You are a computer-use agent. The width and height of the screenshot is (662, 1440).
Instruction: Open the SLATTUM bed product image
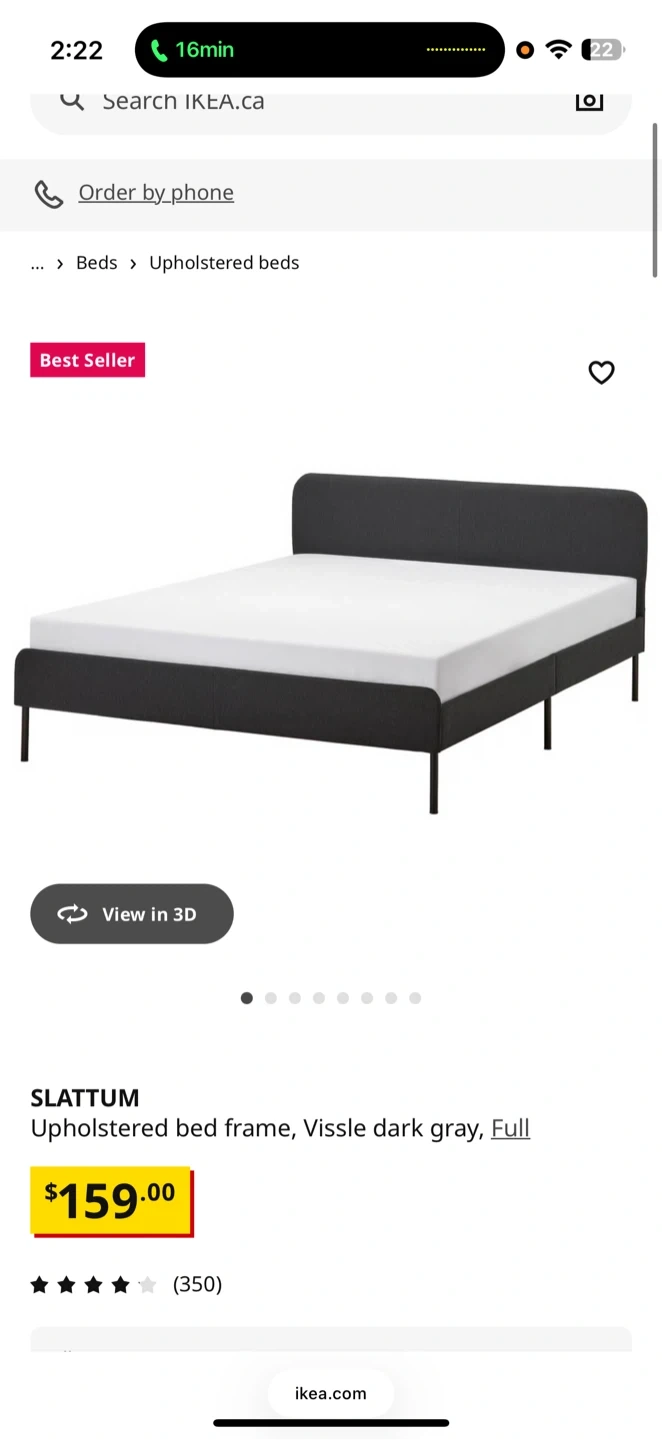[x=330, y=640]
